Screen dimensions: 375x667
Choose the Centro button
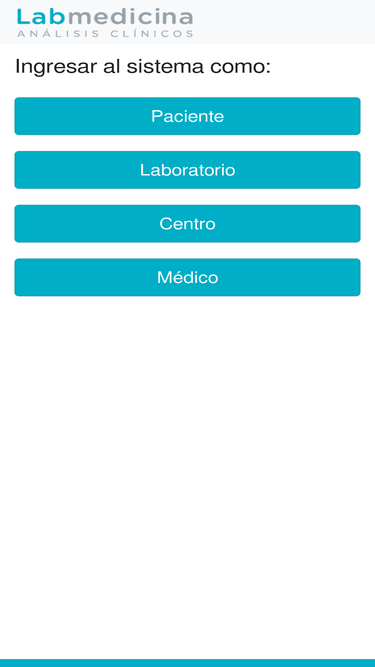[x=188, y=224]
